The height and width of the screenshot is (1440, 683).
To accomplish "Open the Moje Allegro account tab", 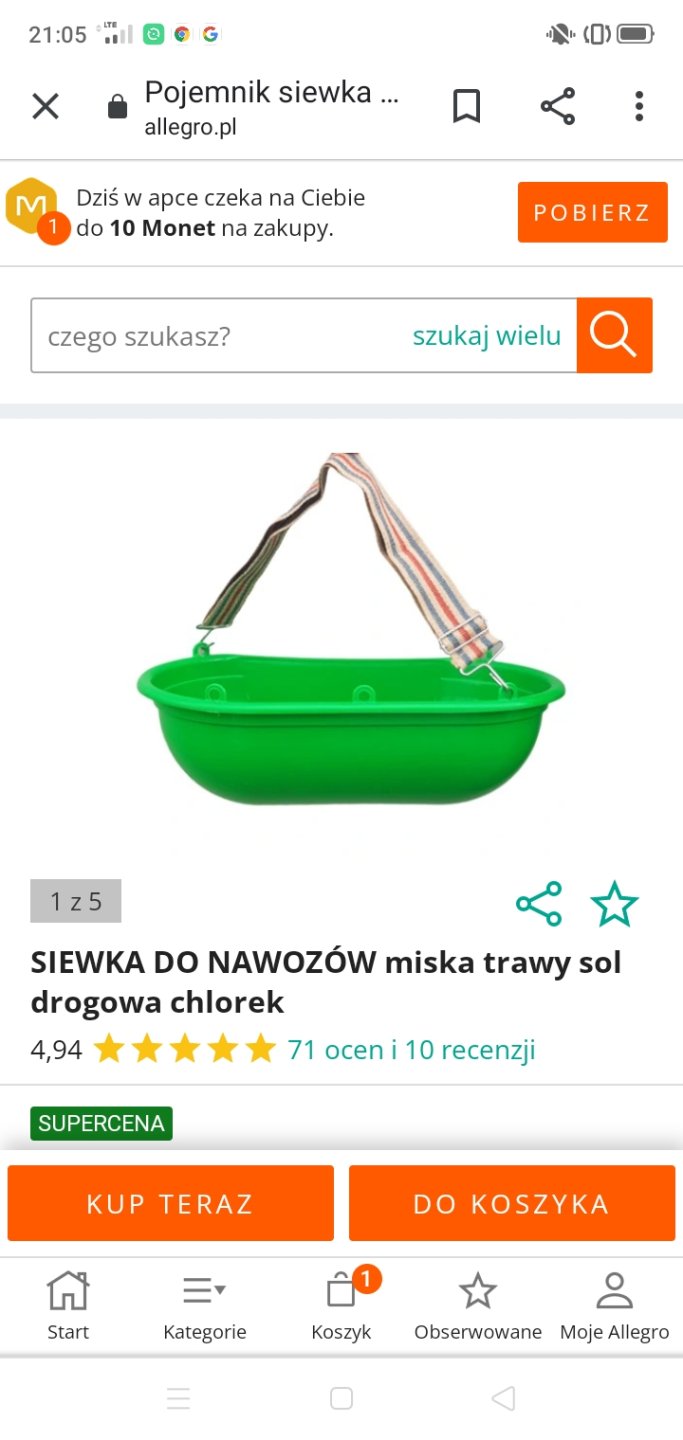I will [x=614, y=1305].
